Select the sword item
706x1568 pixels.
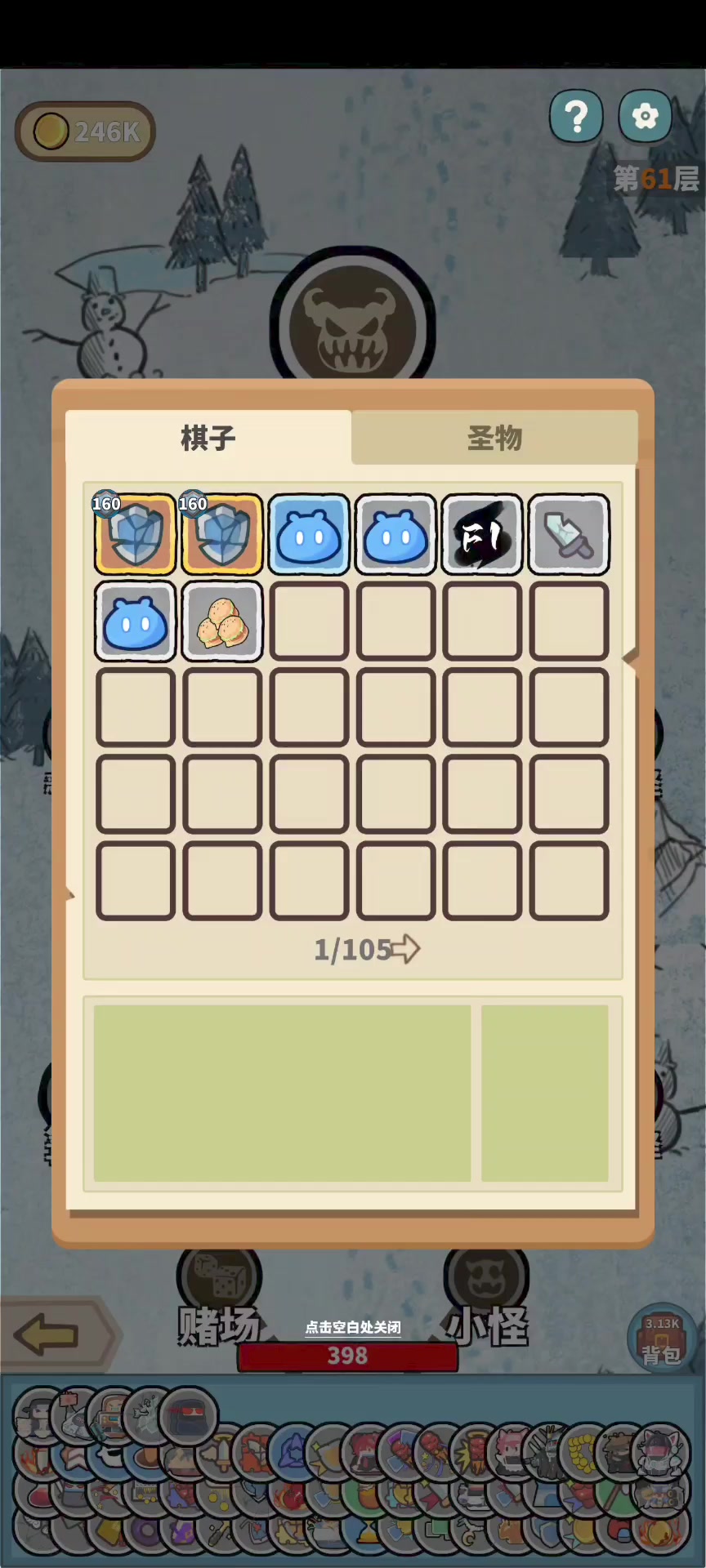[569, 535]
